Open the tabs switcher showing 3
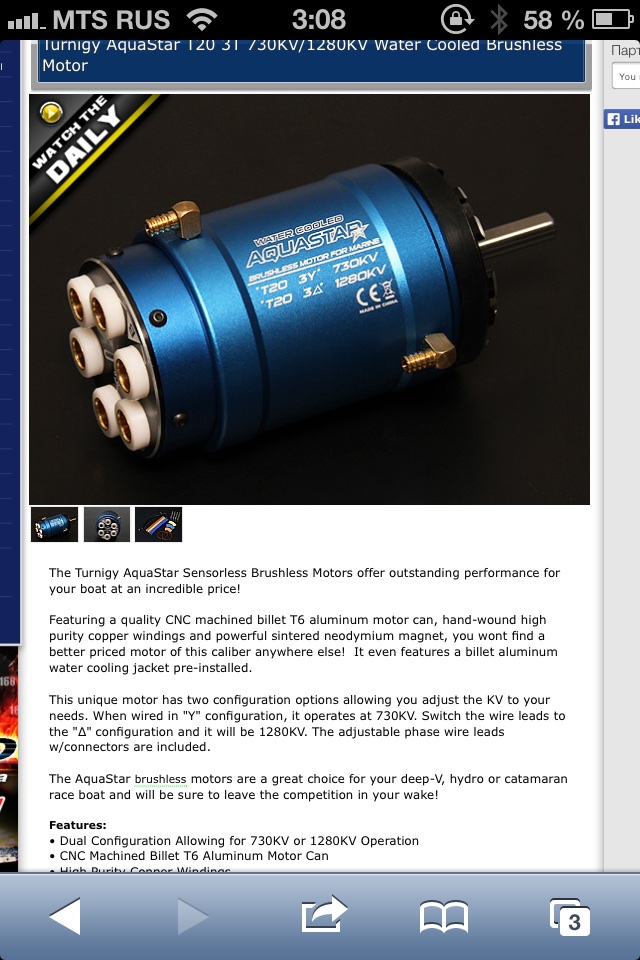 point(570,915)
